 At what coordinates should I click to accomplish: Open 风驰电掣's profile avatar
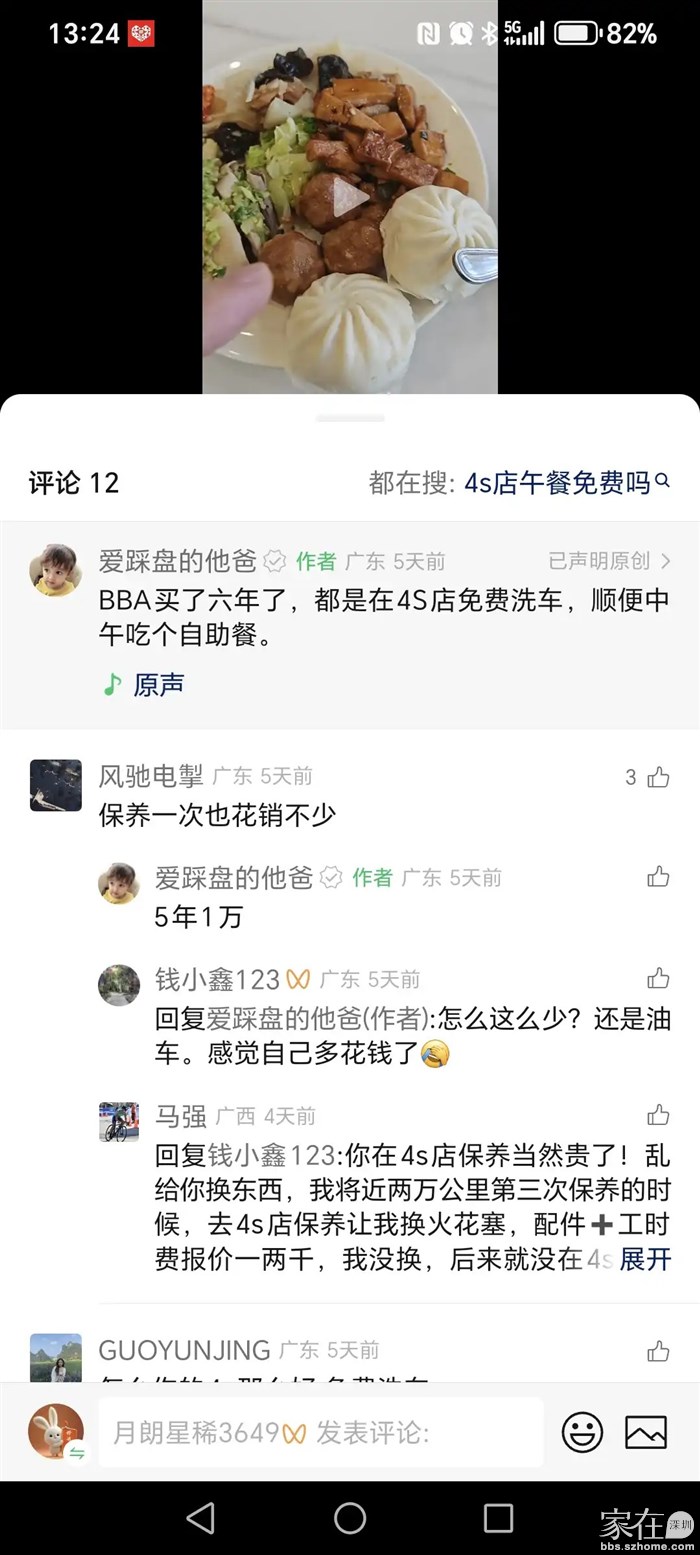56,785
